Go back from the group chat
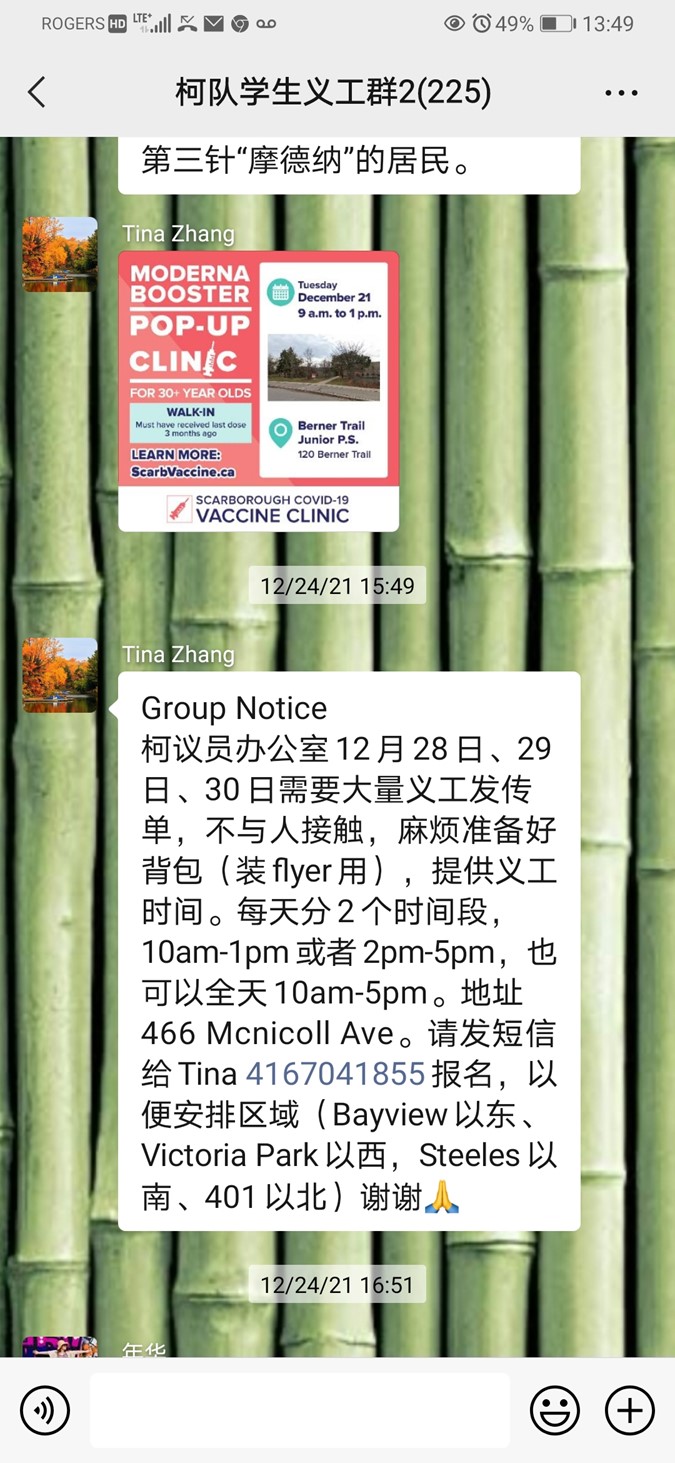Viewport: 675px width, 1463px height. [x=37, y=93]
